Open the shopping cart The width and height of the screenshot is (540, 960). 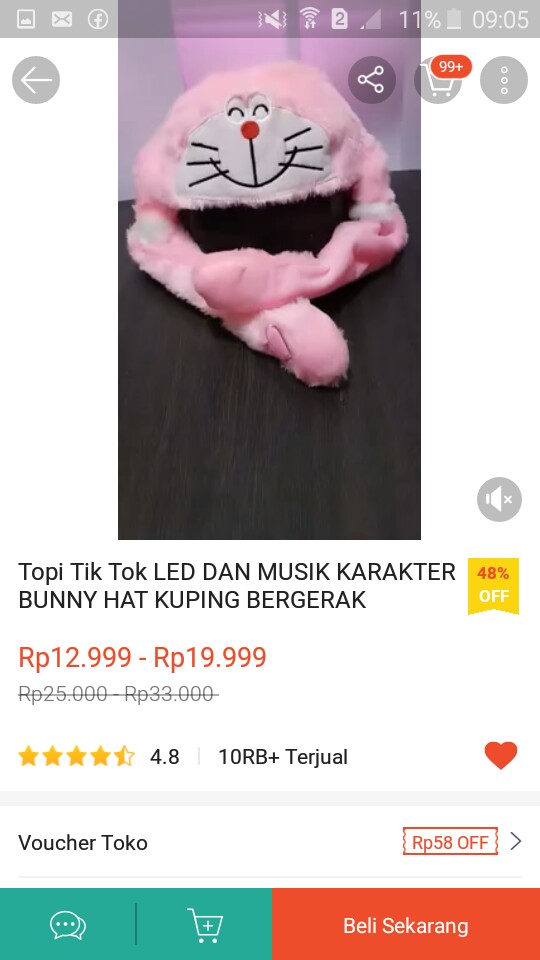(x=439, y=80)
